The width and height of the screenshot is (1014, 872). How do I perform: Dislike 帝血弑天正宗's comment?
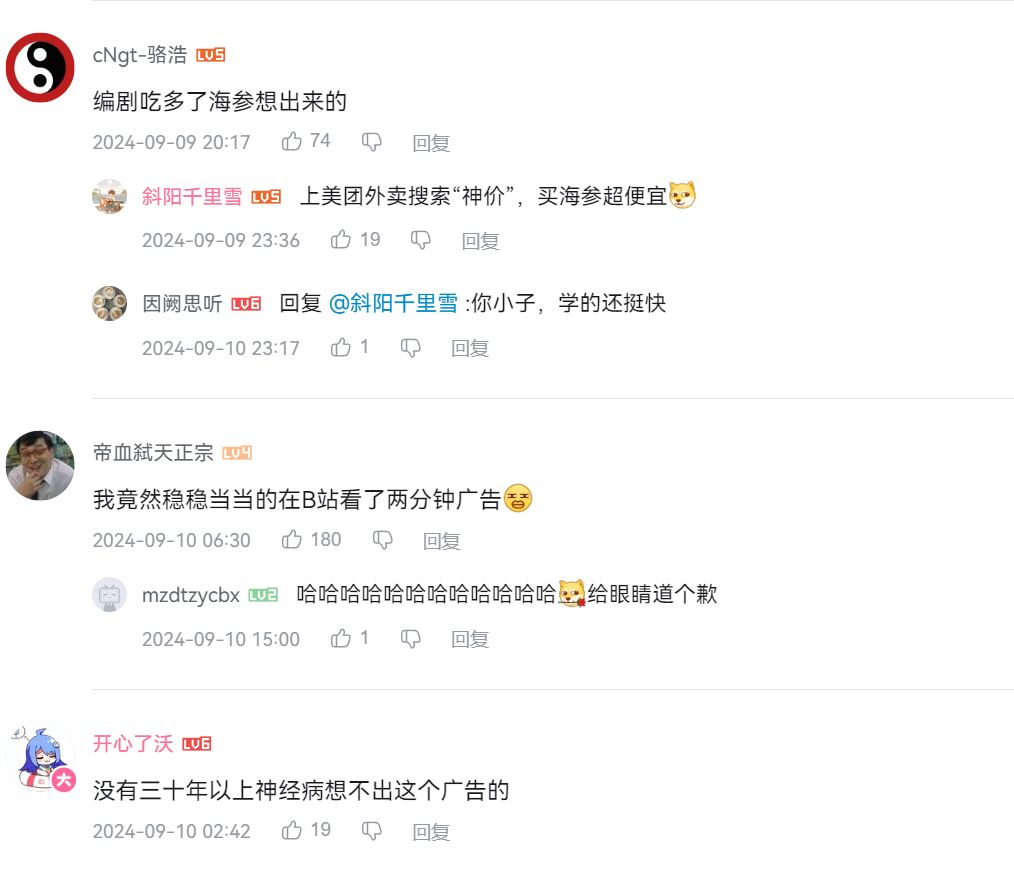[382, 540]
